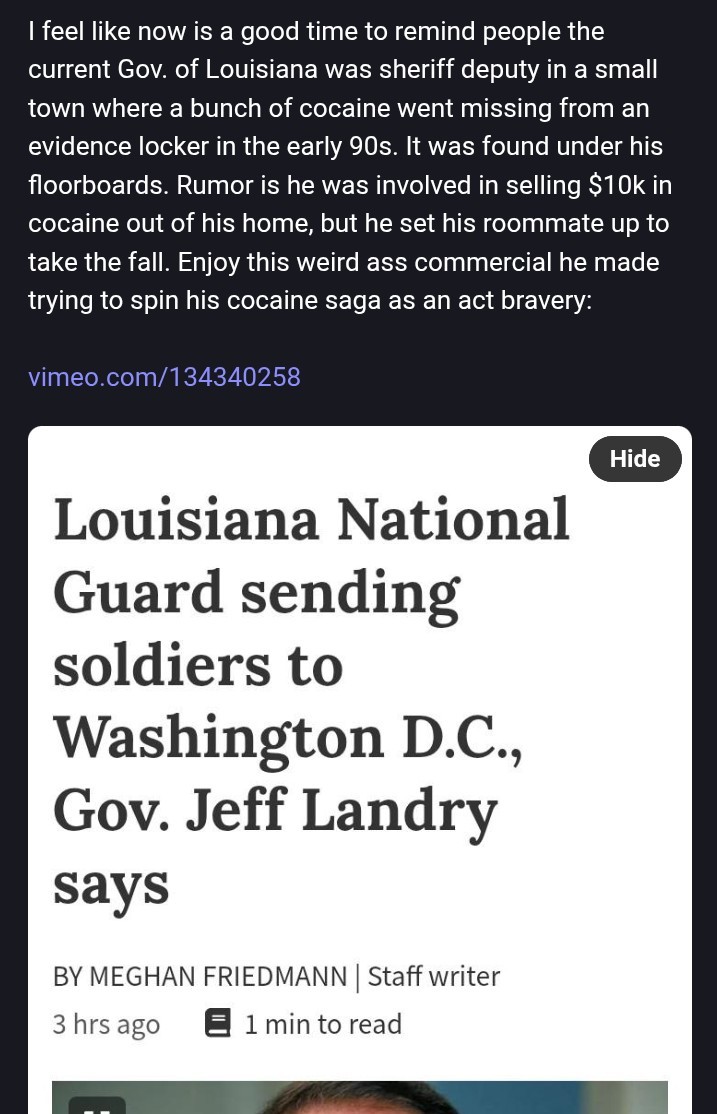The image size is (717, 1114).
Task: Hide the attached article image
Action: pos(634,459)
